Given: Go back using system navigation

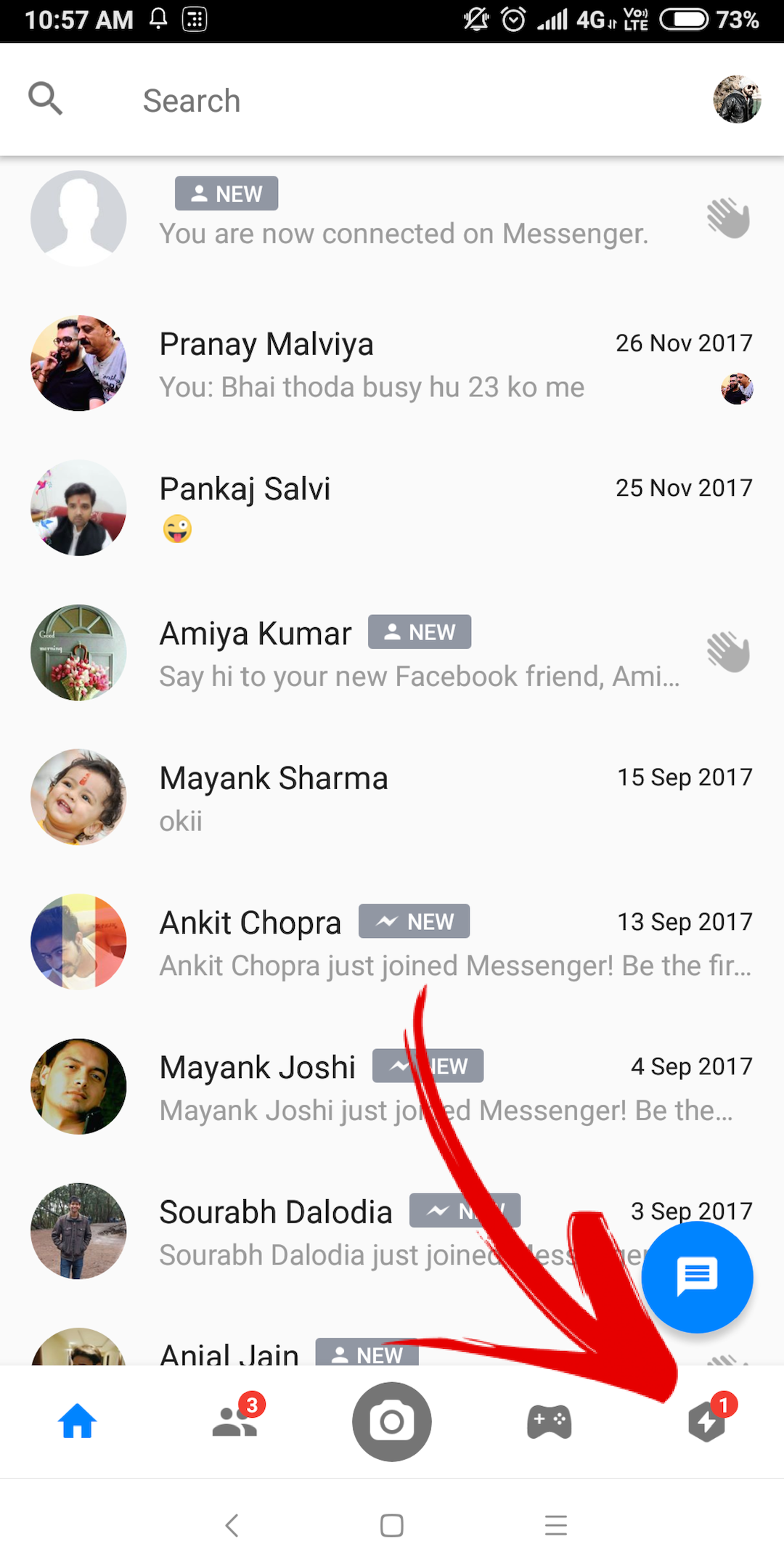Looking at the screenshot, I should 232,1525.
